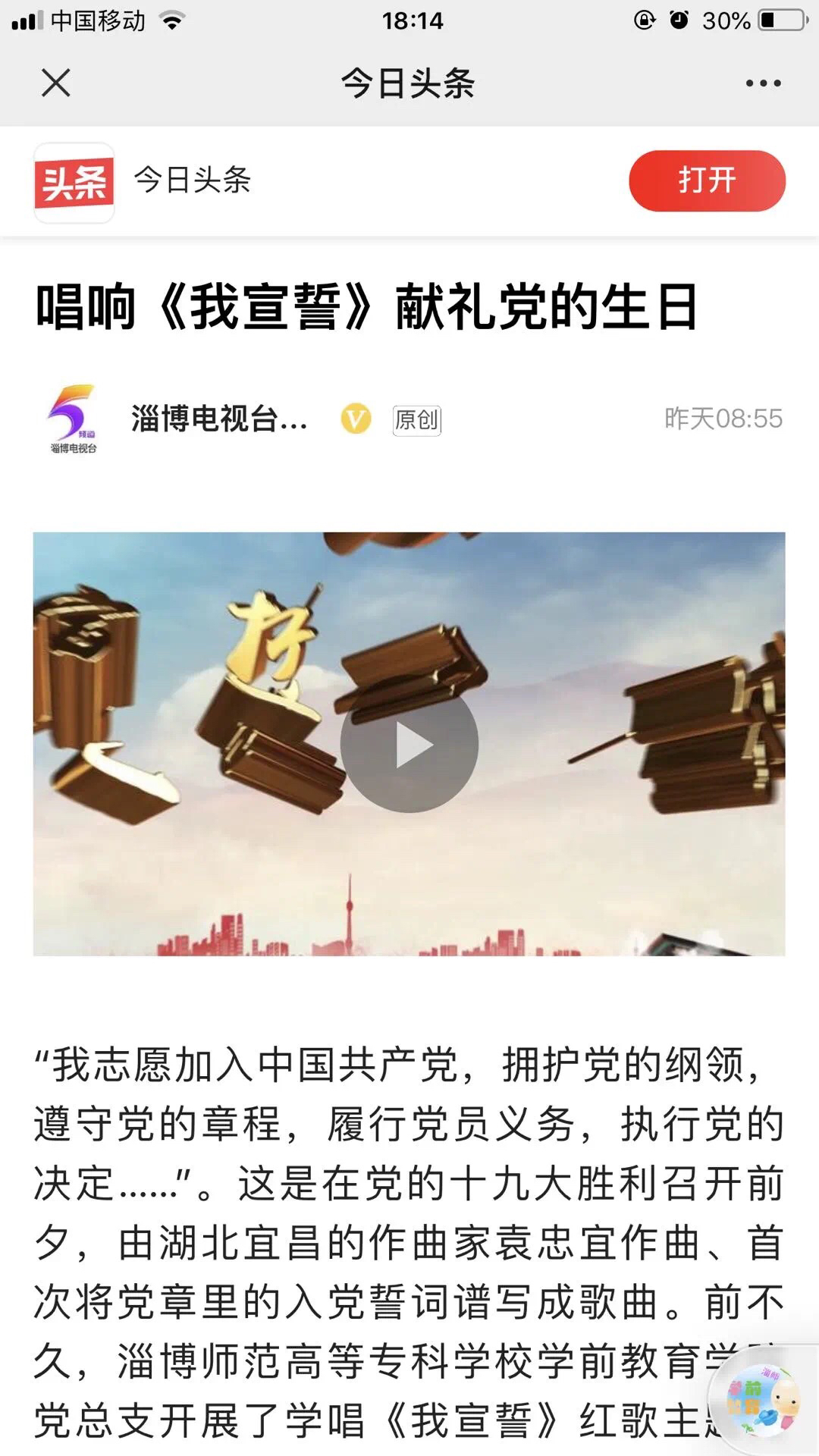Viewport: 819px width, 1456px height.
Task: Play the article video
Action: (x=409, y=745)
